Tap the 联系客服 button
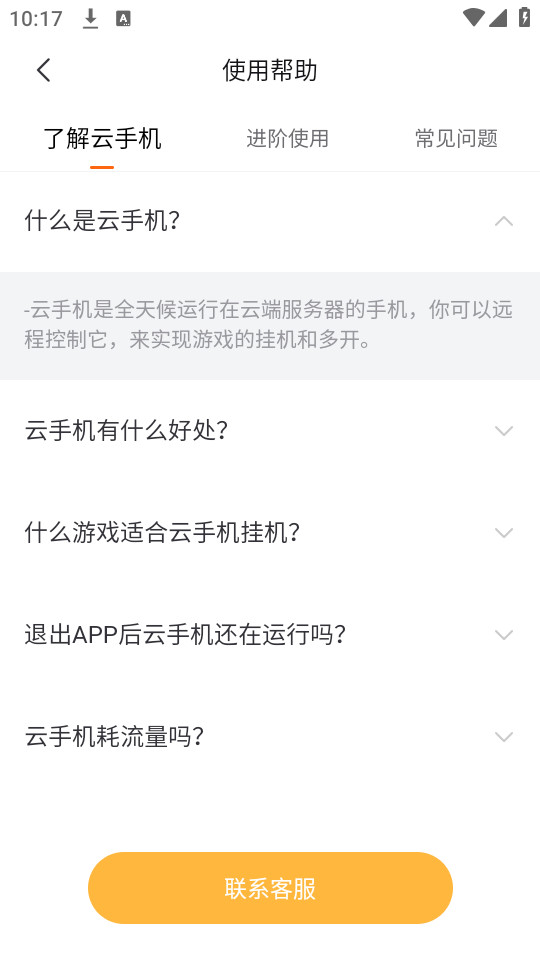This screenshot has height=960, width=540. tap(270, 888)
